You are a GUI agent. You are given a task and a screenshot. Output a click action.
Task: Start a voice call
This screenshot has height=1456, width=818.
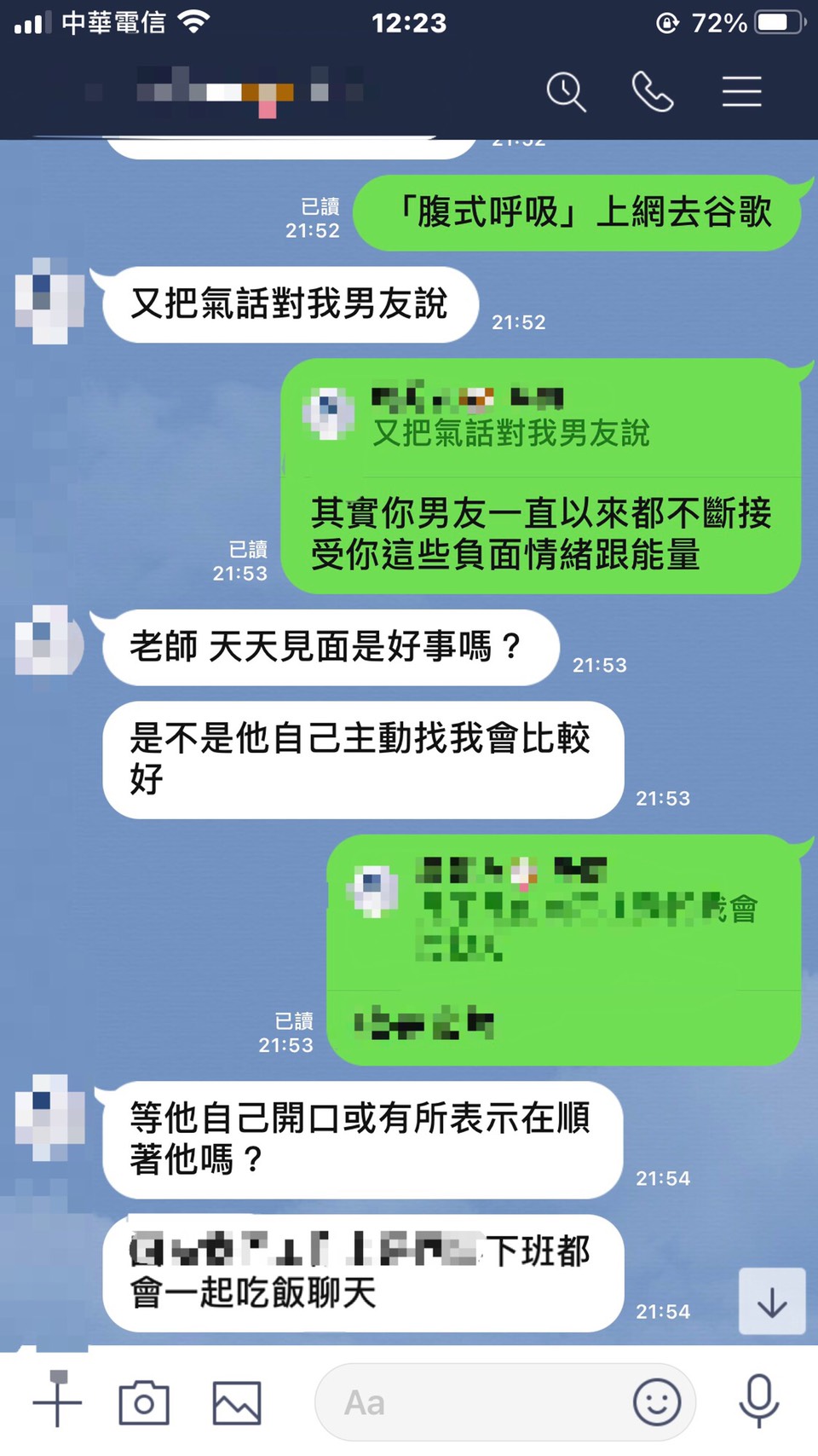(x=653, y=91)
